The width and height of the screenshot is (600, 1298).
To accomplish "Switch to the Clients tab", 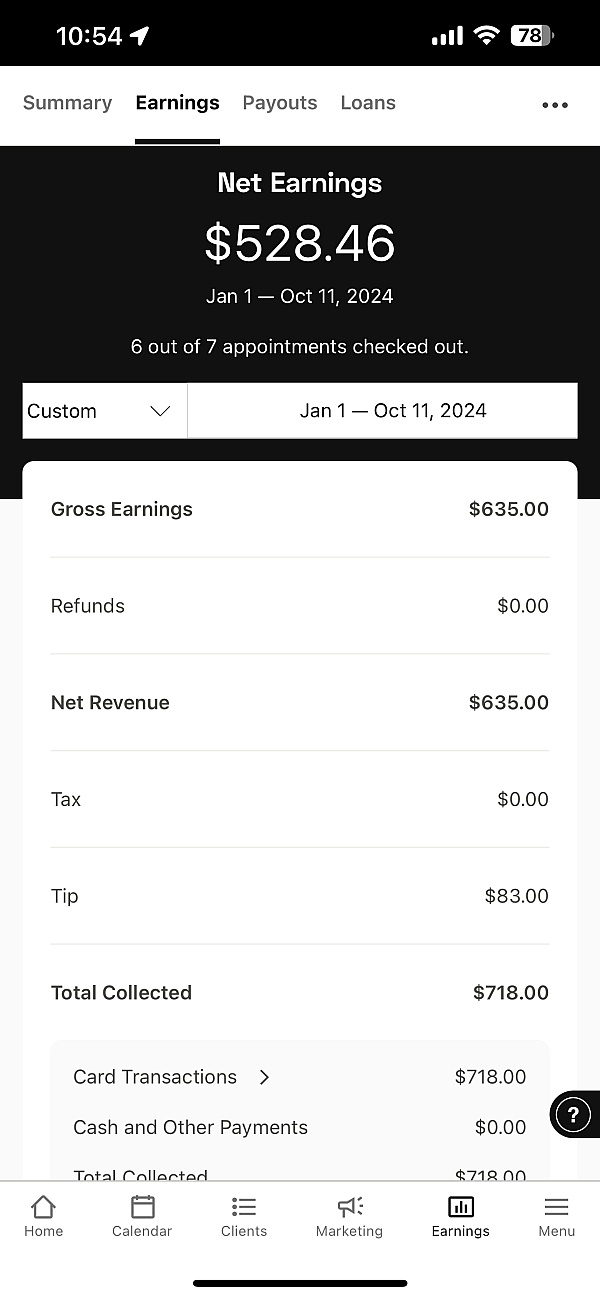I will click(x=244, y=1216).
